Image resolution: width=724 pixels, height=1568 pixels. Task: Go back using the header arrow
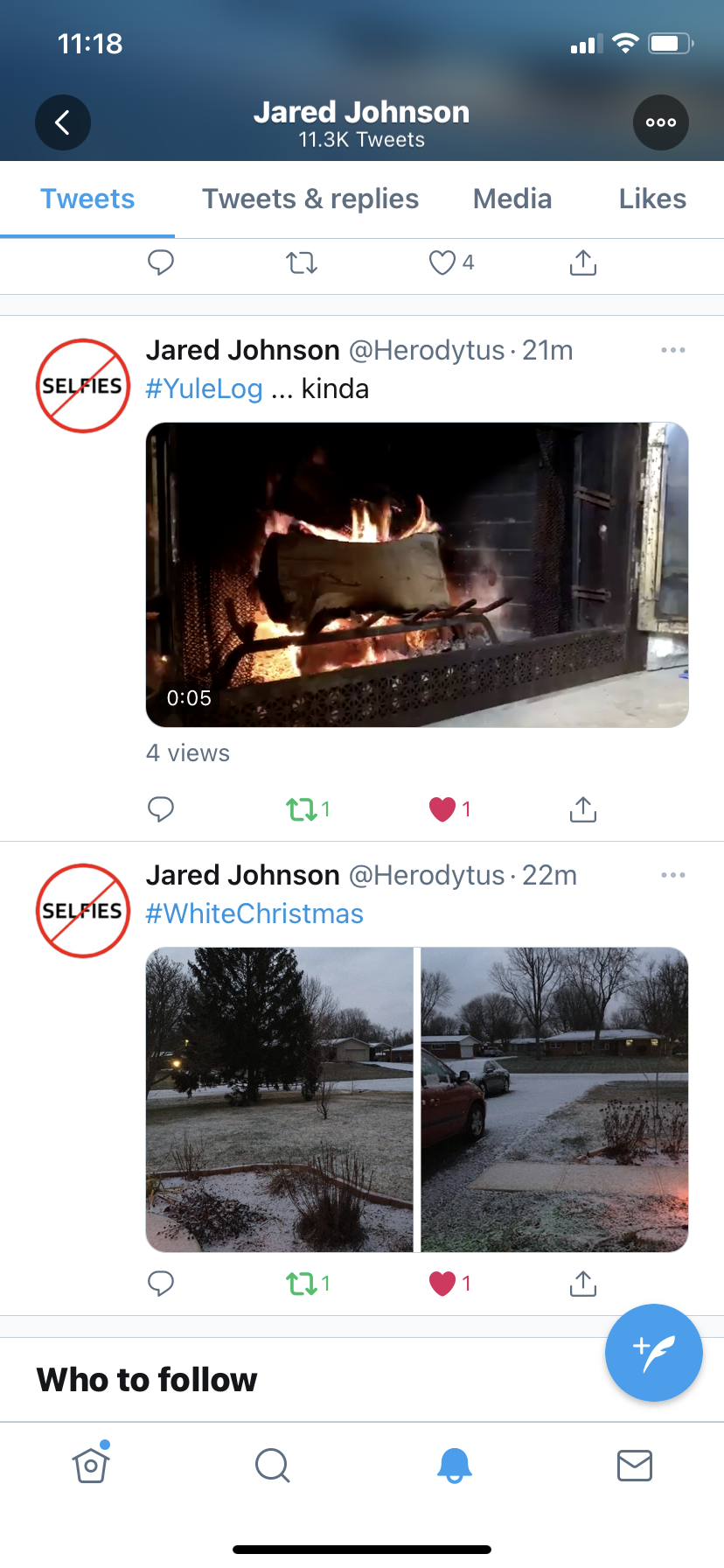(x=63, y=122)
